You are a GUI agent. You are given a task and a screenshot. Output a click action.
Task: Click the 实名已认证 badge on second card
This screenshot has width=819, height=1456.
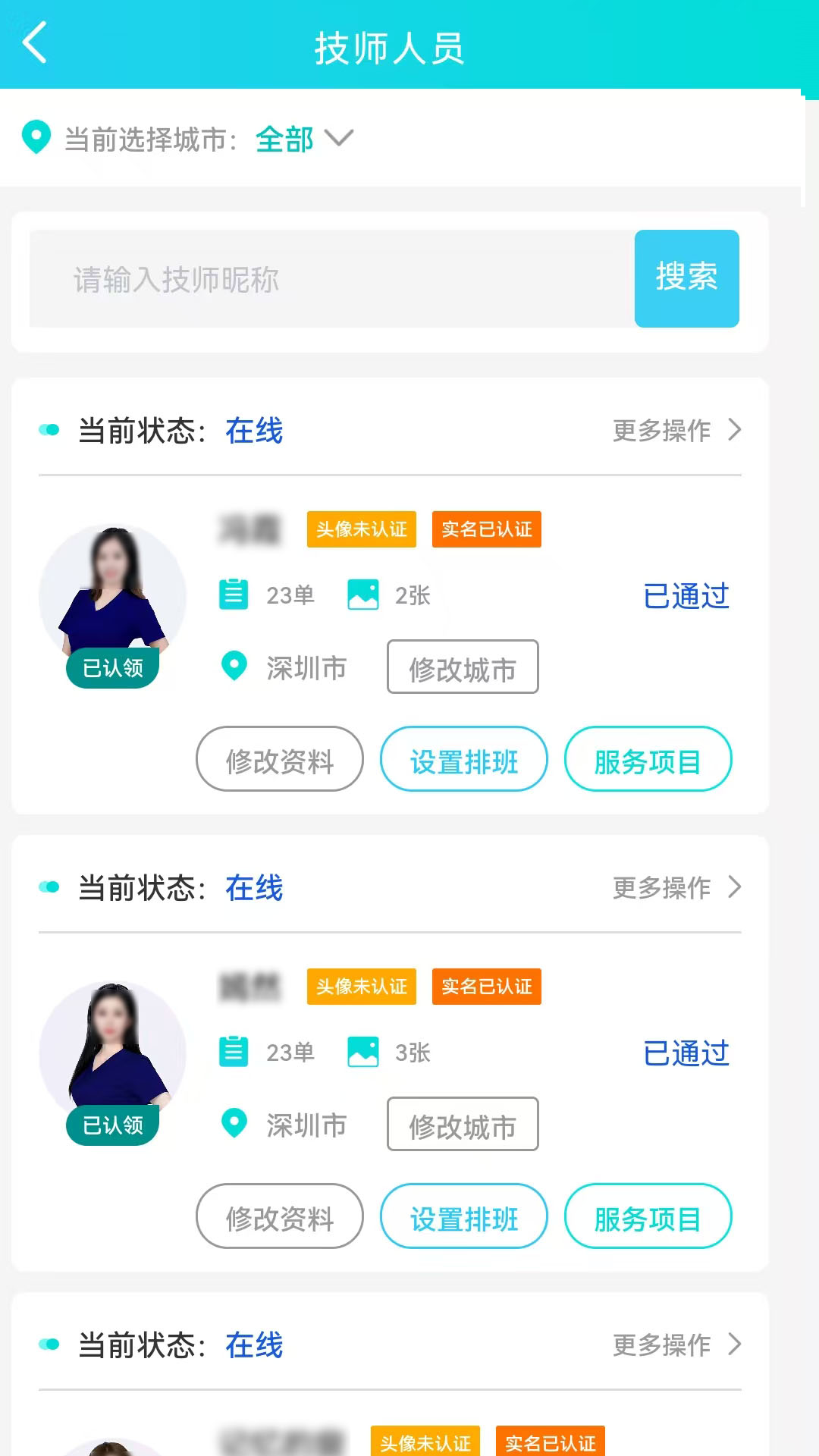click(486, 987)
